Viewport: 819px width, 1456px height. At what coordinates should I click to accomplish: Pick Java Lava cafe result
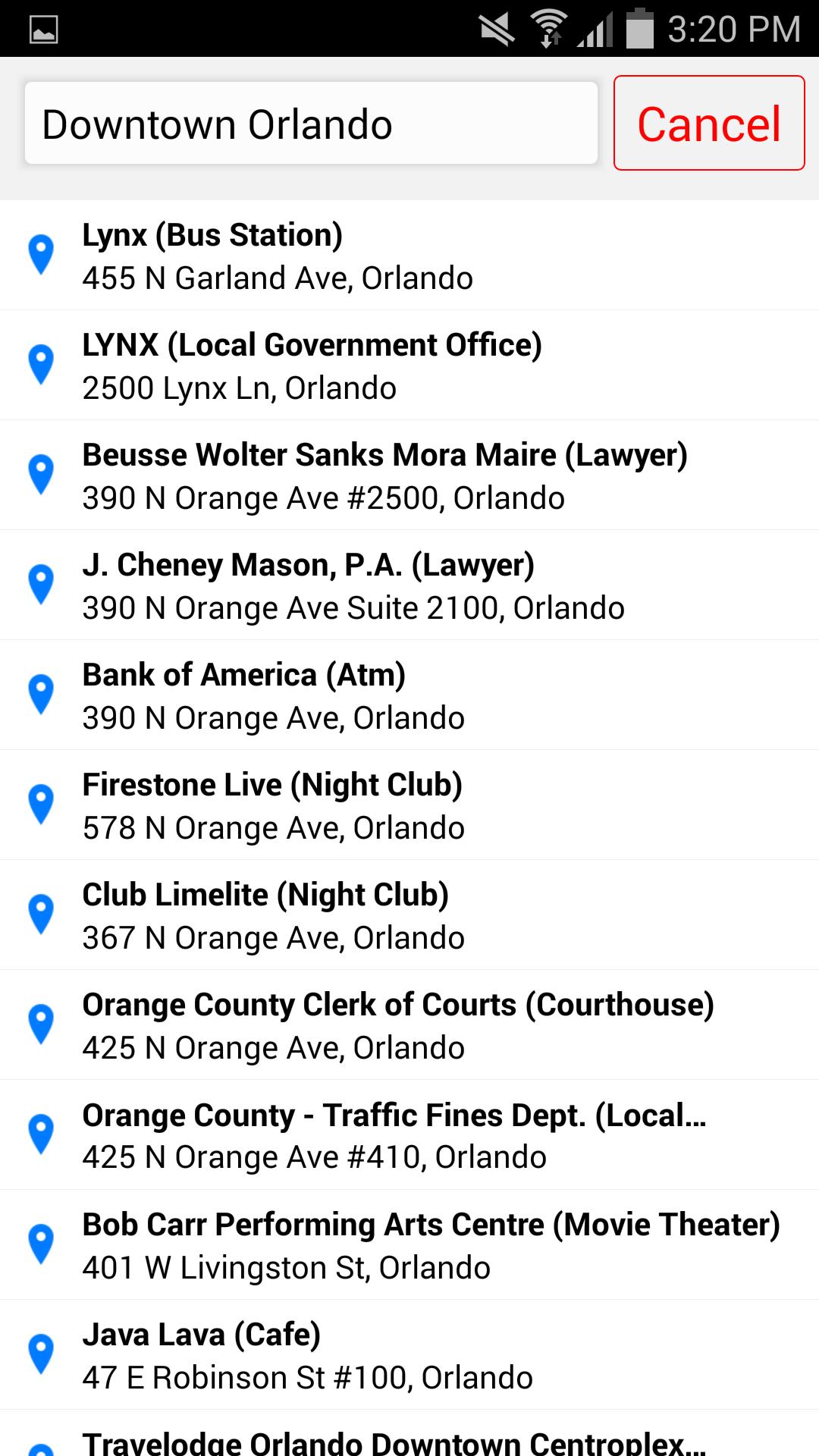[409, 1355]
